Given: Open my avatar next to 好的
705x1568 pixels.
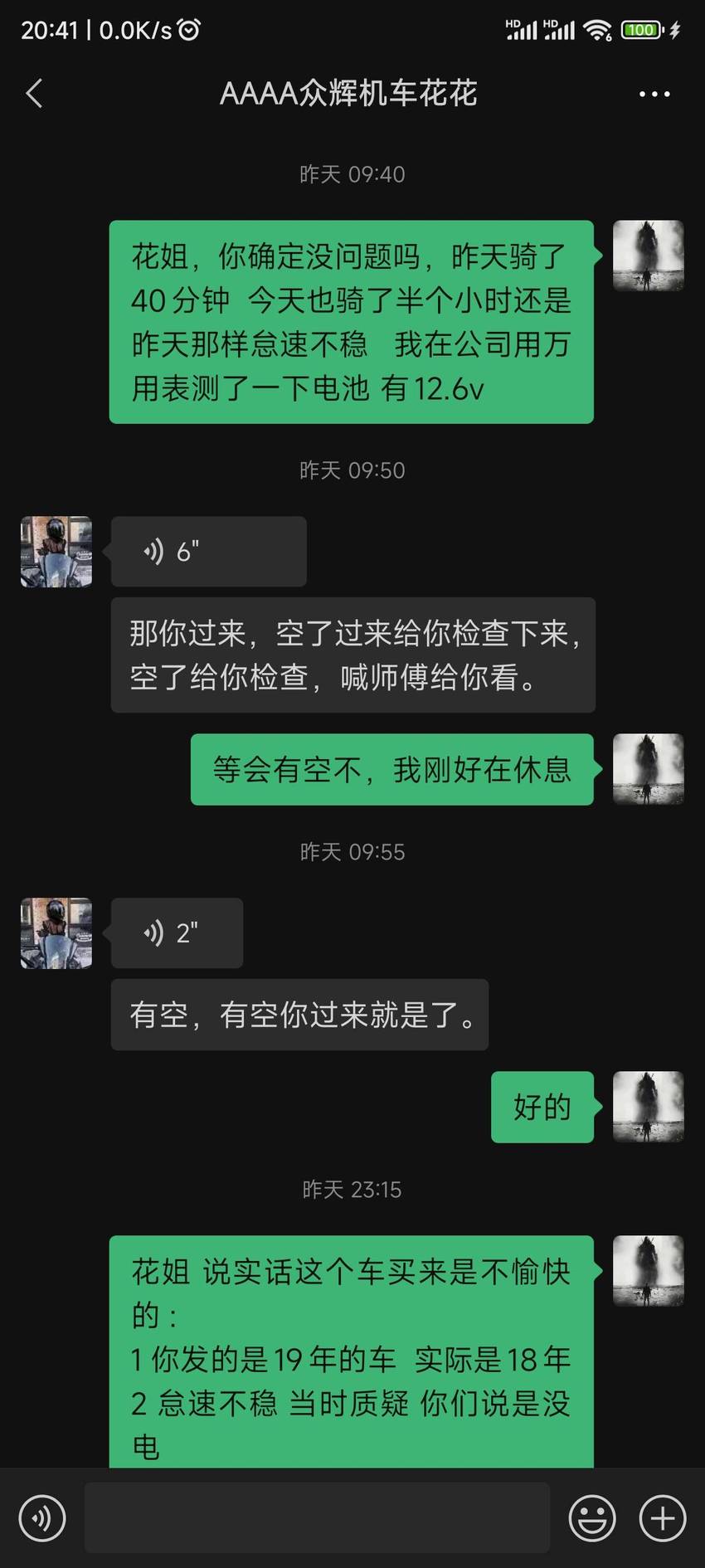Looking at the screenshot, I should [x=649, y=1107].
